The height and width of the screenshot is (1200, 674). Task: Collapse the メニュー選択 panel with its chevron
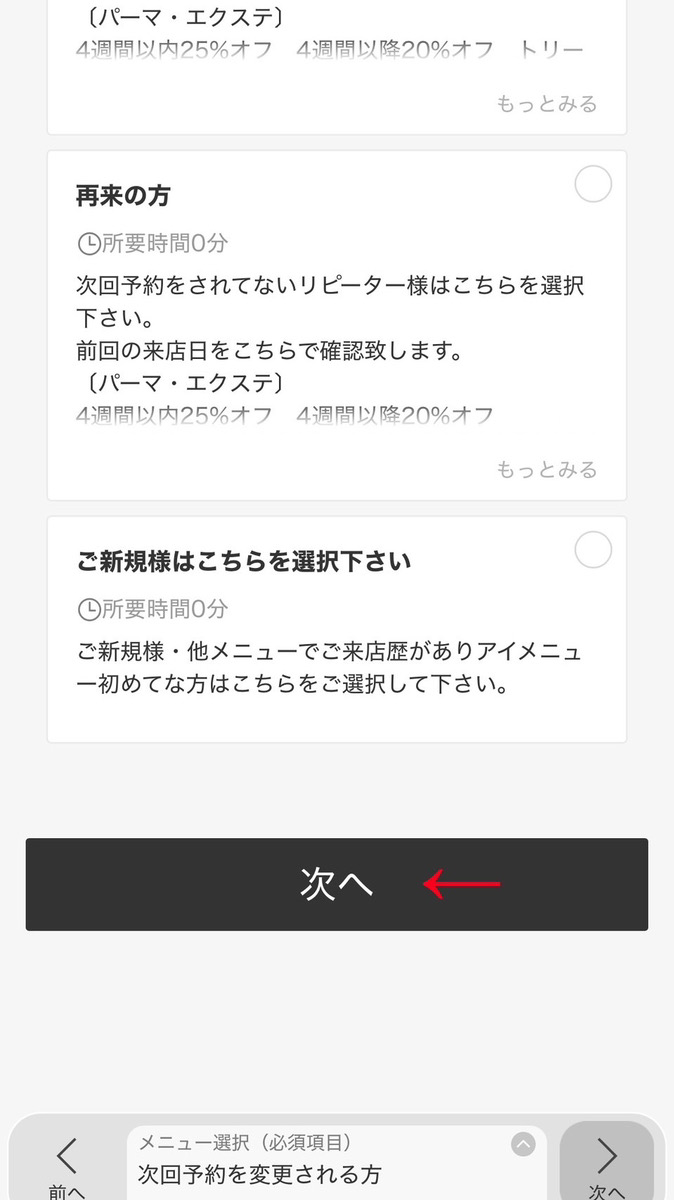pos(523,1145)
